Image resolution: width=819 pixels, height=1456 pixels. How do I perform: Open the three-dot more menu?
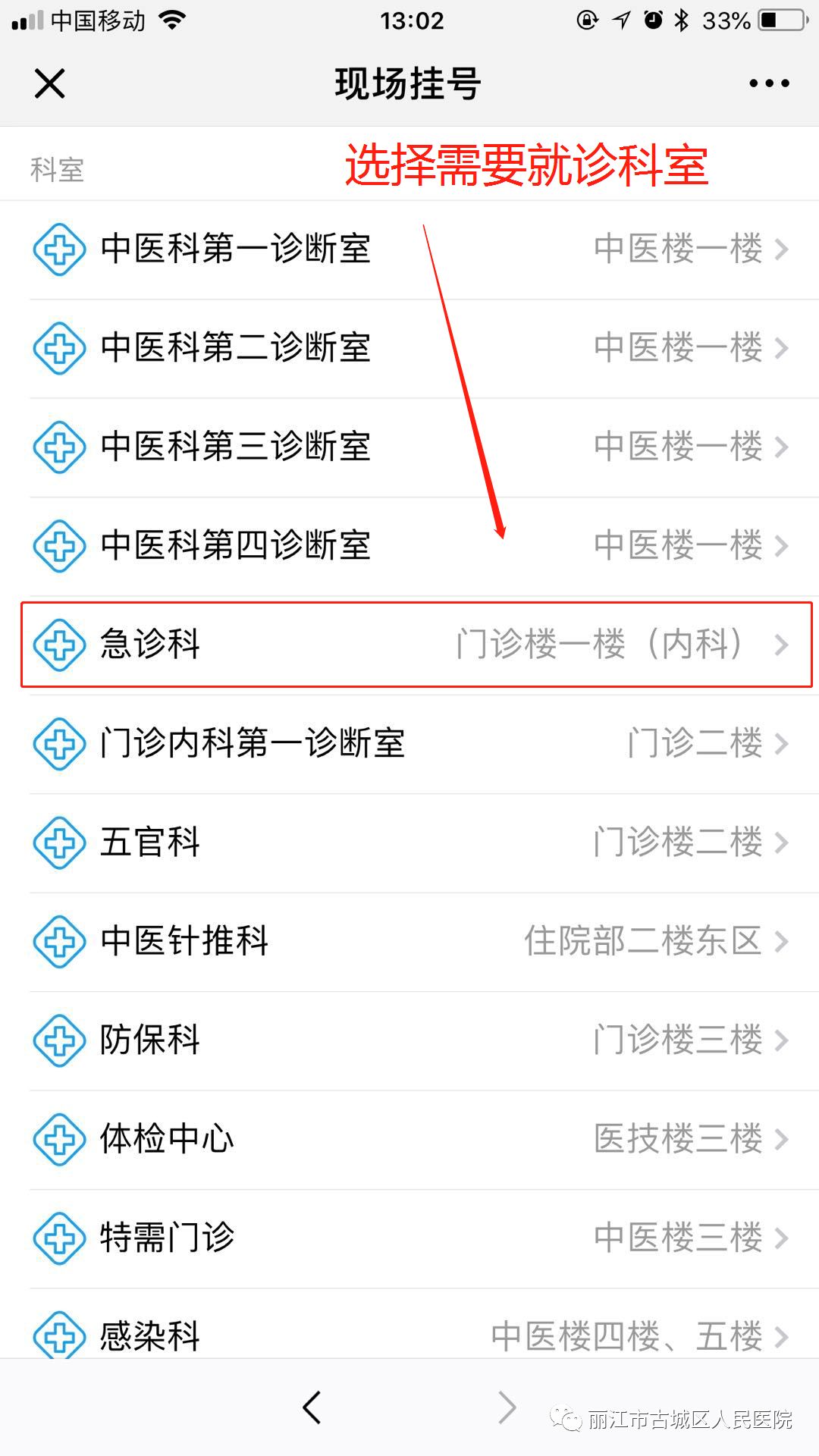[x=769, y=83]
